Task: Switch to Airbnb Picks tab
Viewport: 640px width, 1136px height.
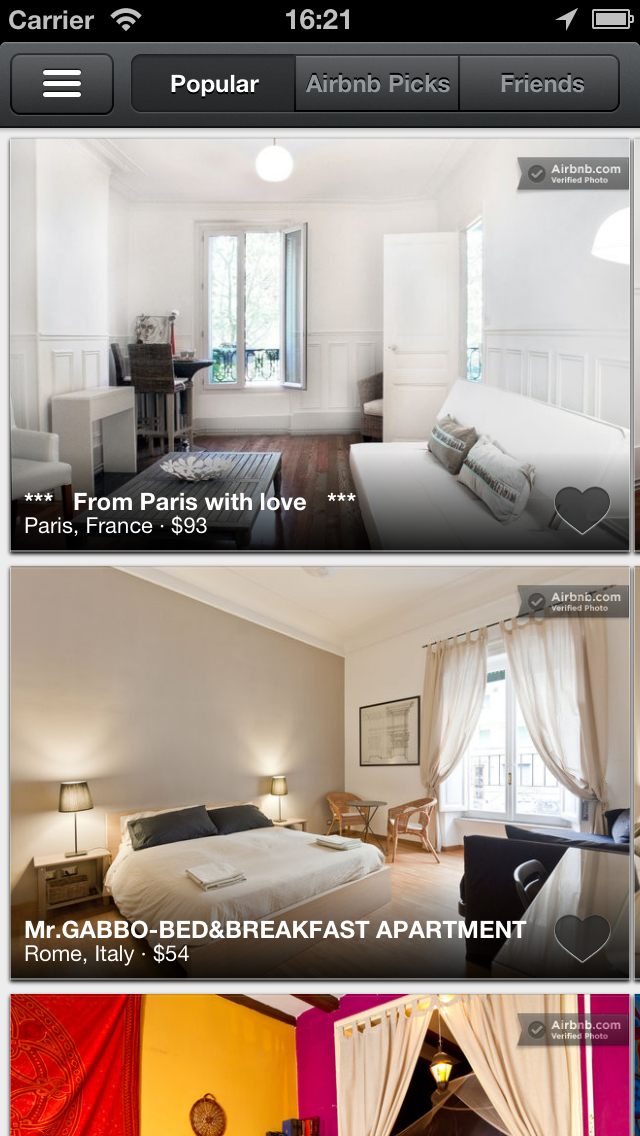Action: pos(378,84)
